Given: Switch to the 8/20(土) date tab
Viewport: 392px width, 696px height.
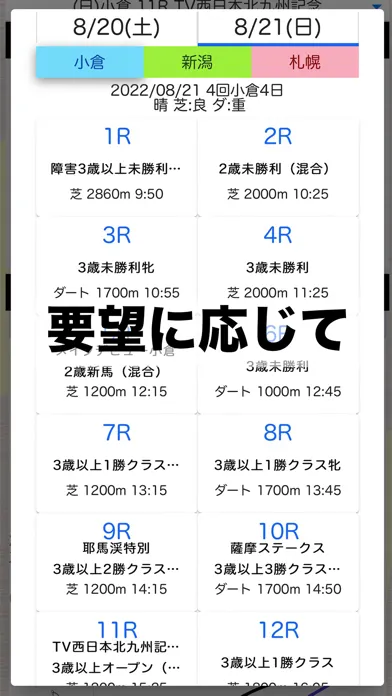Looking at the screenshot, I should tap(117, 28).
